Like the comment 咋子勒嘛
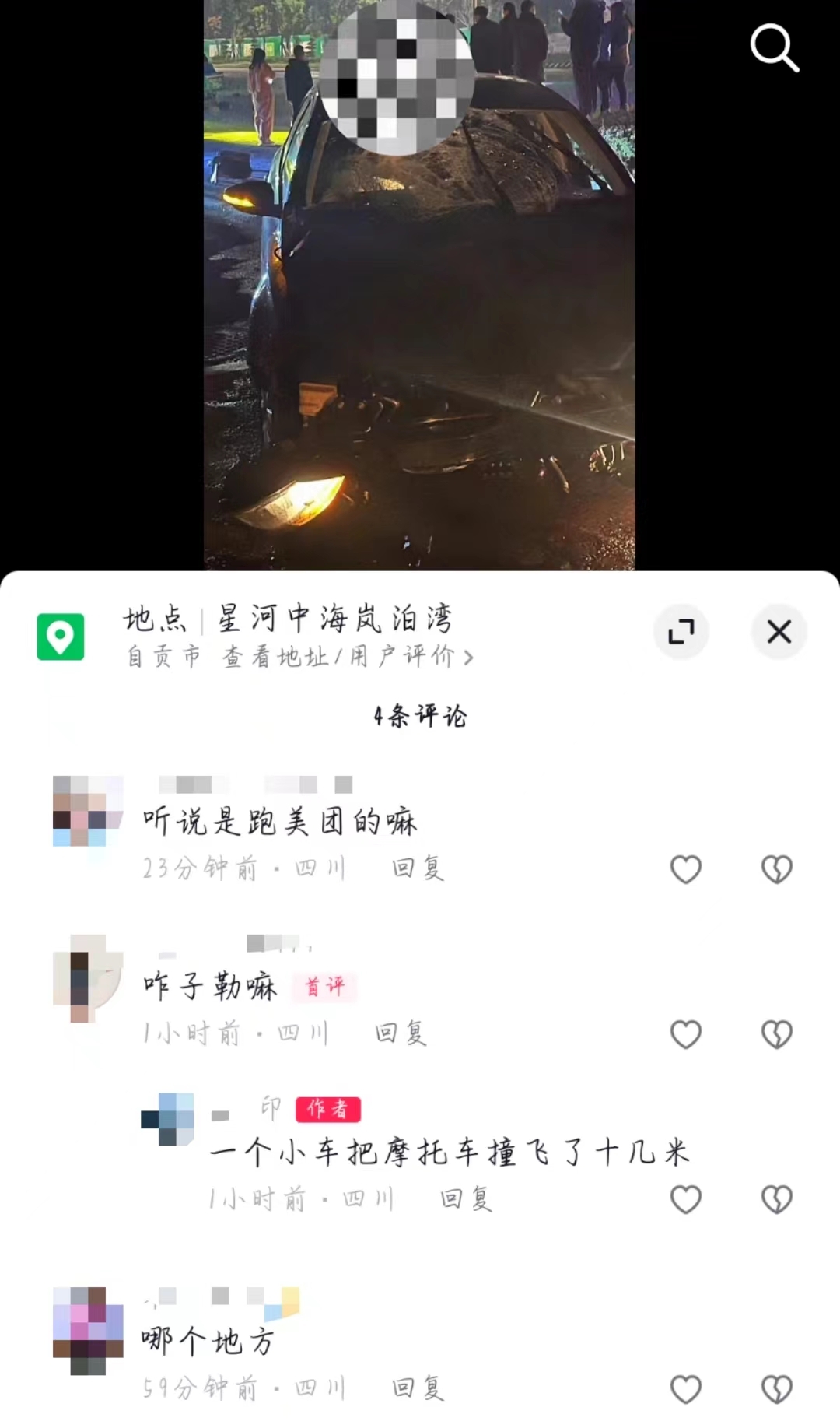Image resolution: width=840 pixels, height=1428 pixels. click(x=686, y=1034)
